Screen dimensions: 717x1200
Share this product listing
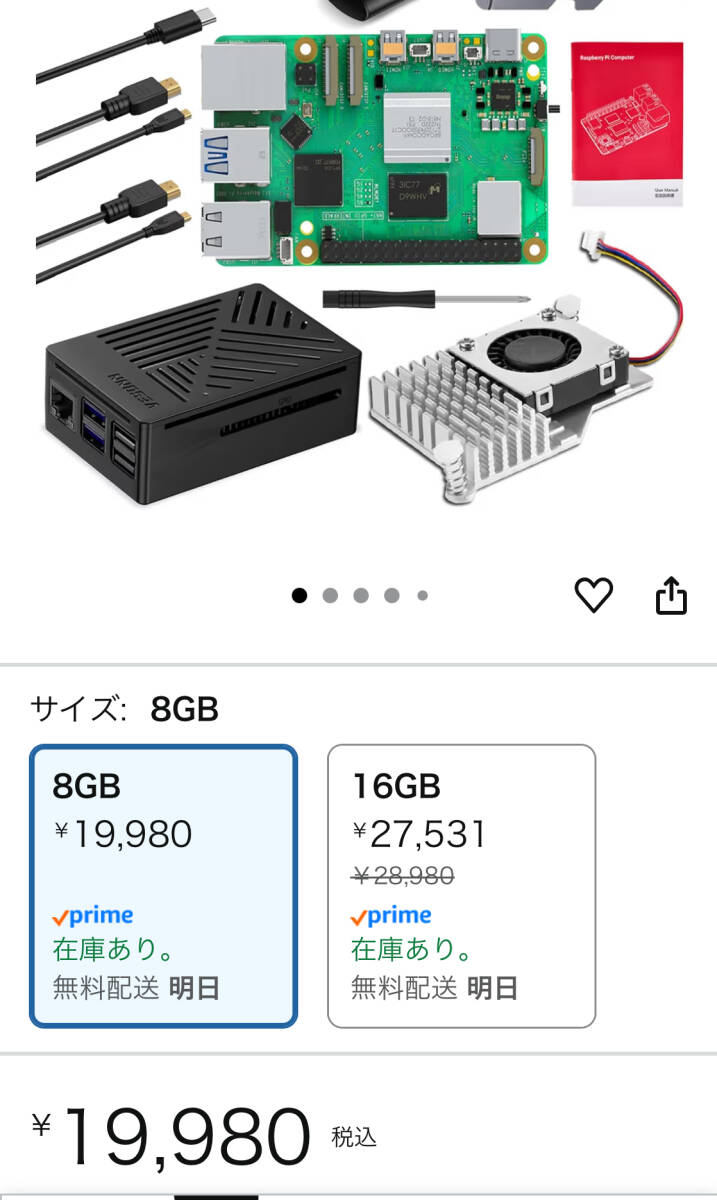click(671, 596)
